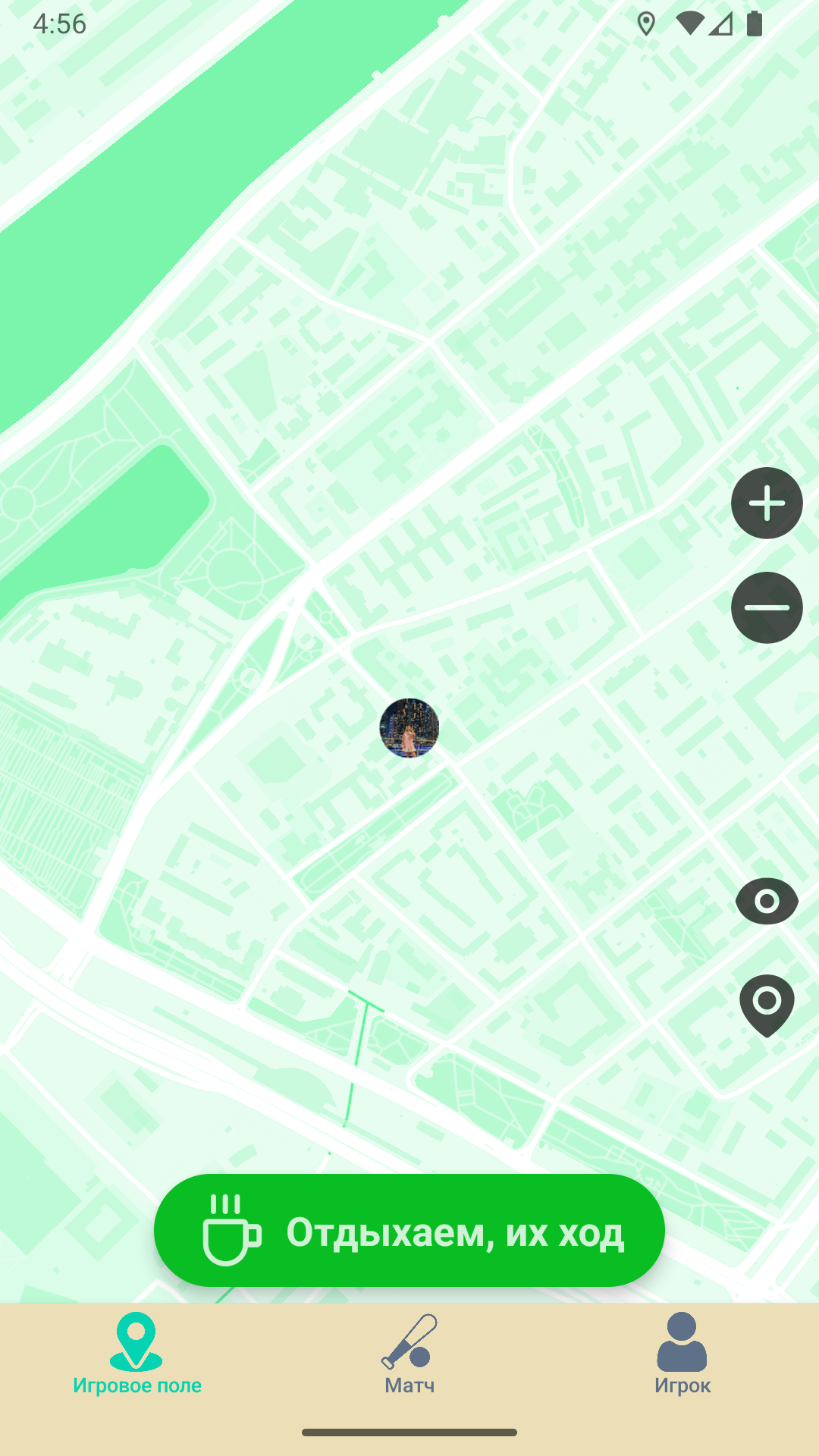
Task: Zoom in on the map
Action: coord(767,504)
